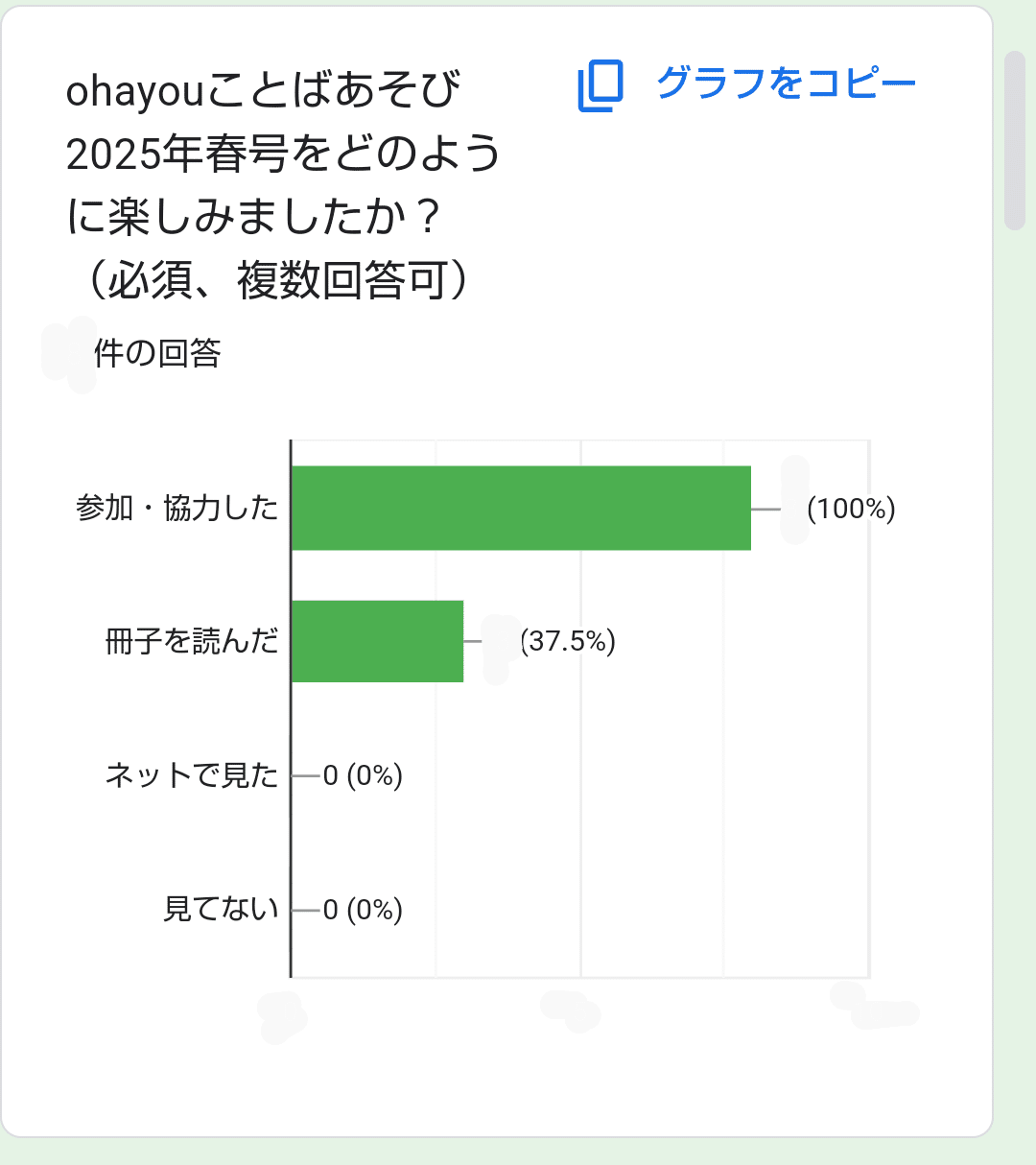Toggle the ネットで見た category row

(189, 777)
